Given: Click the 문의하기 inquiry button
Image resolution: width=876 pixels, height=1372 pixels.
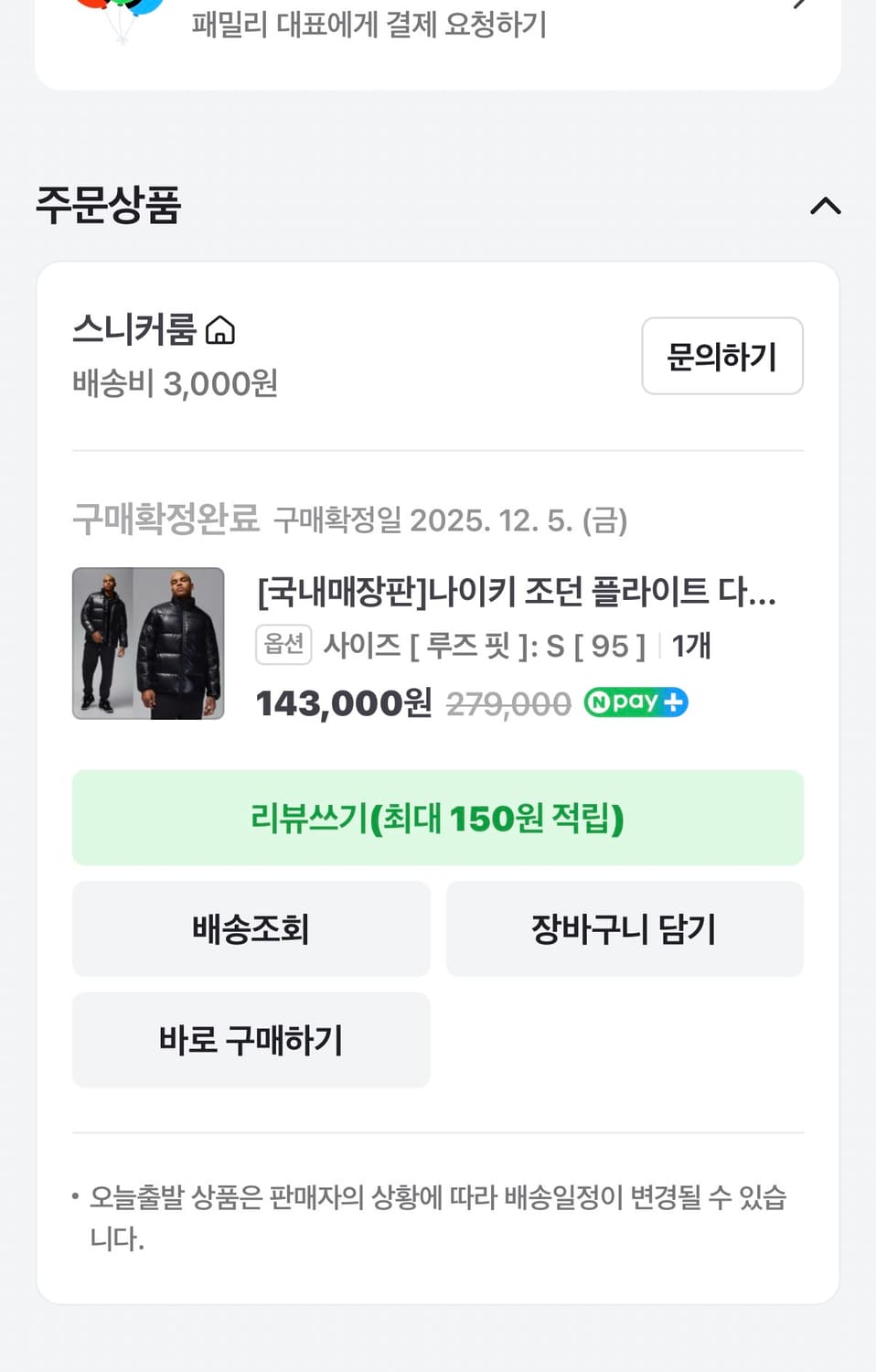Looking at the screenshot, I should (x=721, y=357).
